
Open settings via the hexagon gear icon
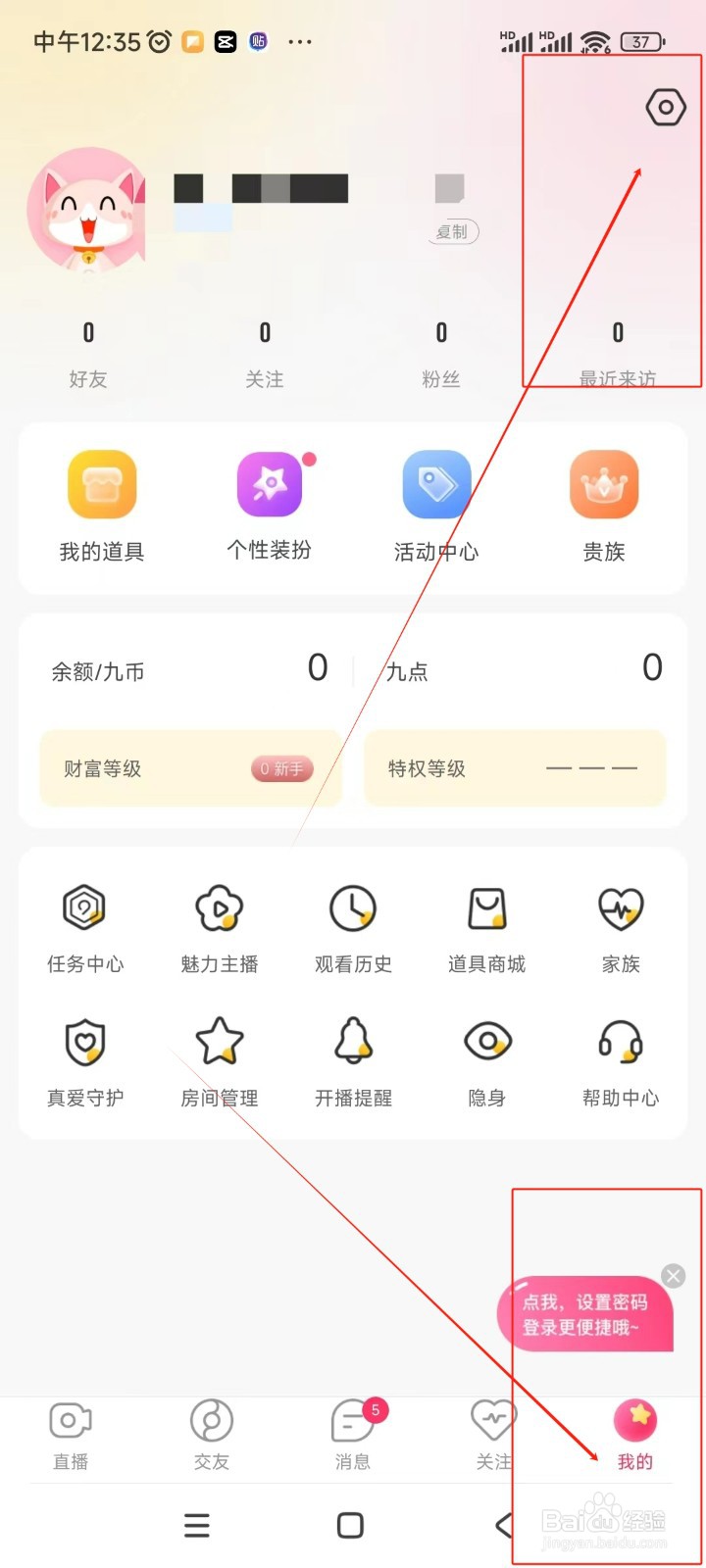(x=666, y=107)
